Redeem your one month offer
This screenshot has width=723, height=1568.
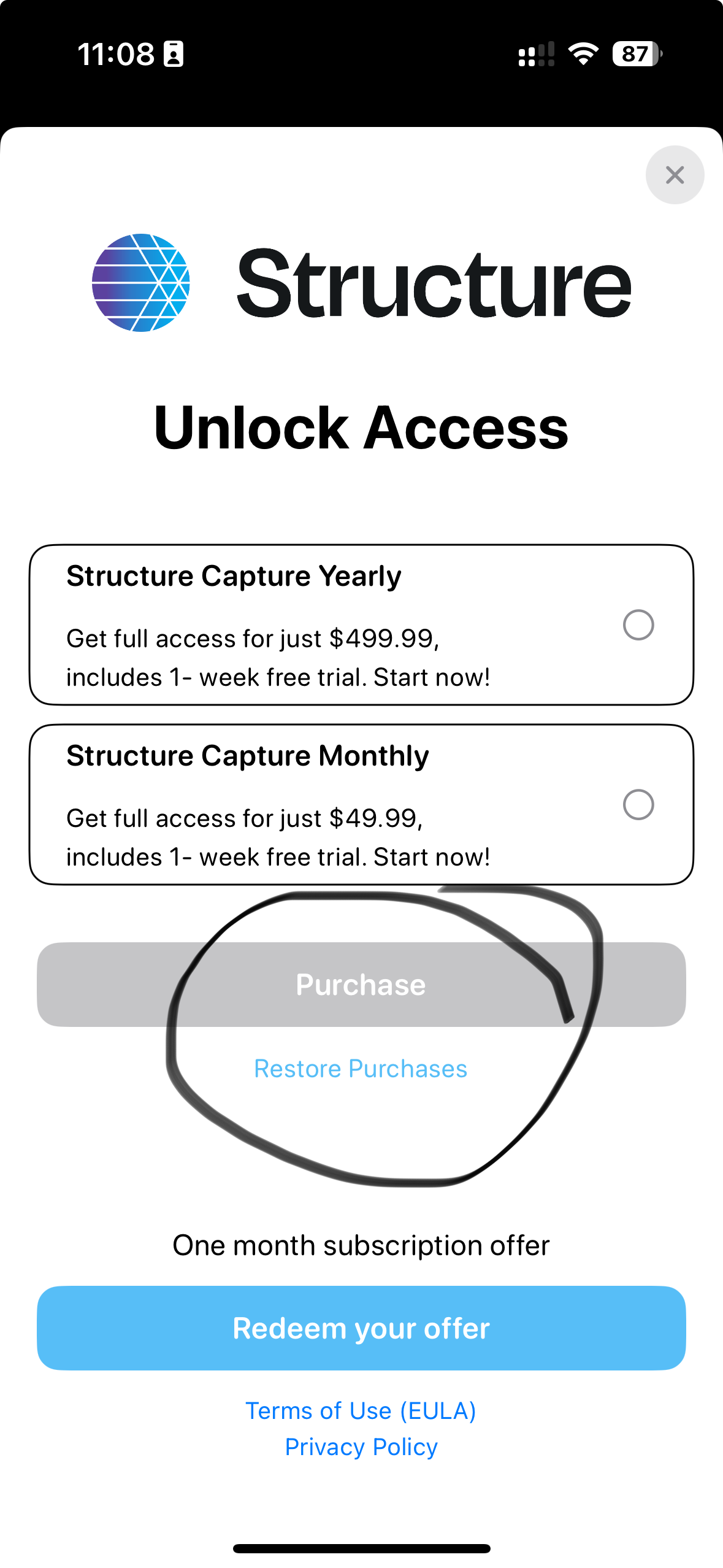[x=361, y=1328]
